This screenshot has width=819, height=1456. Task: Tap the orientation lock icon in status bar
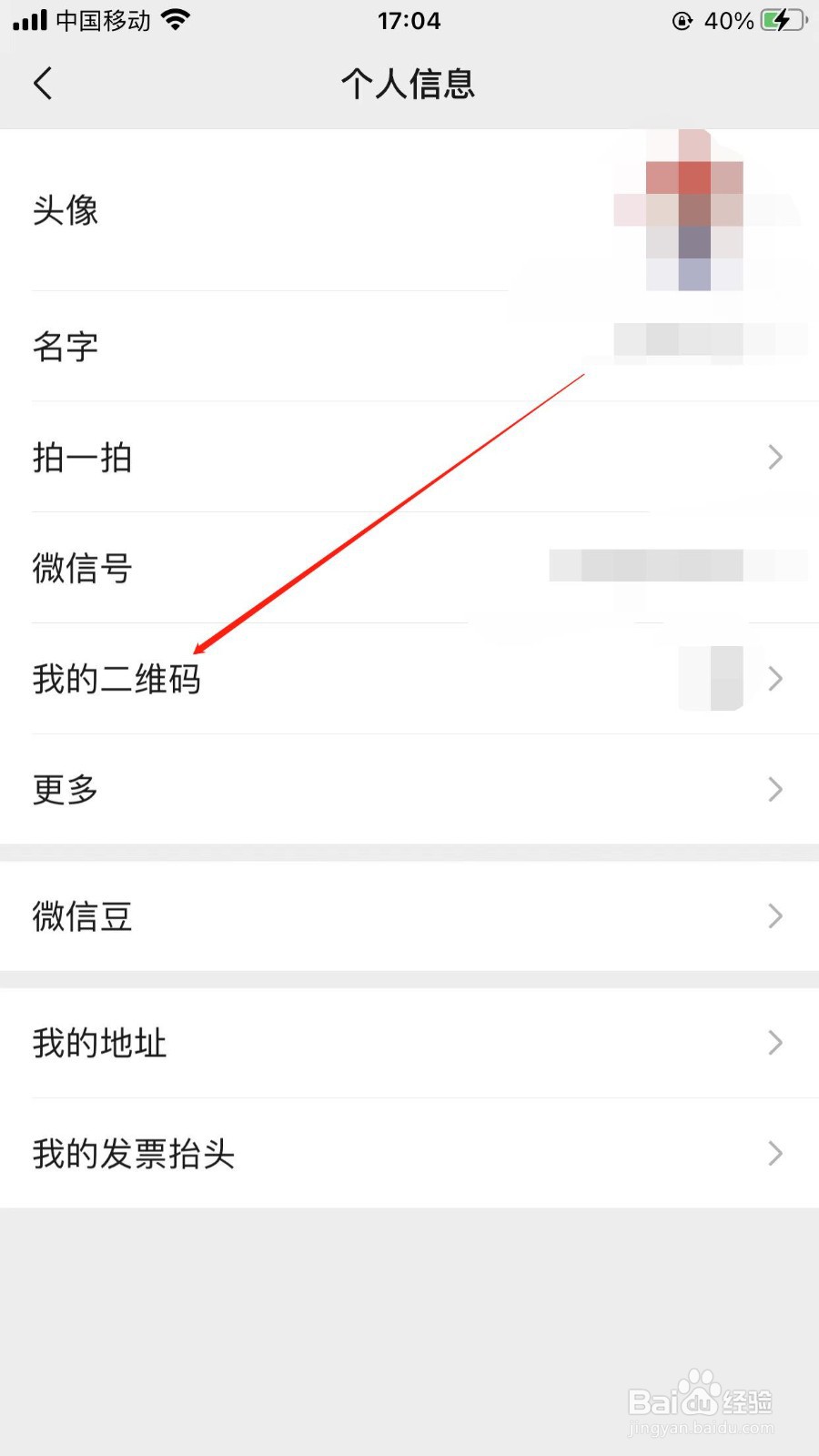click(x=682, y=22)
